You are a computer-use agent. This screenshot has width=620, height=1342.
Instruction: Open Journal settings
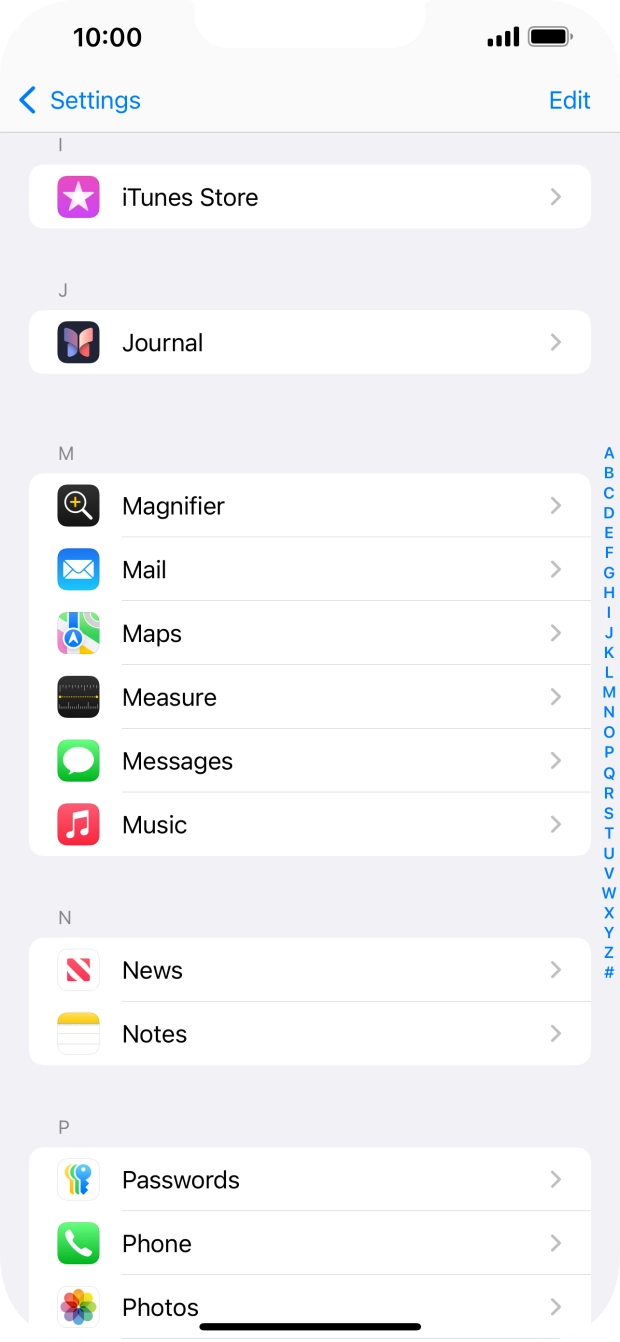click(310, 342)
